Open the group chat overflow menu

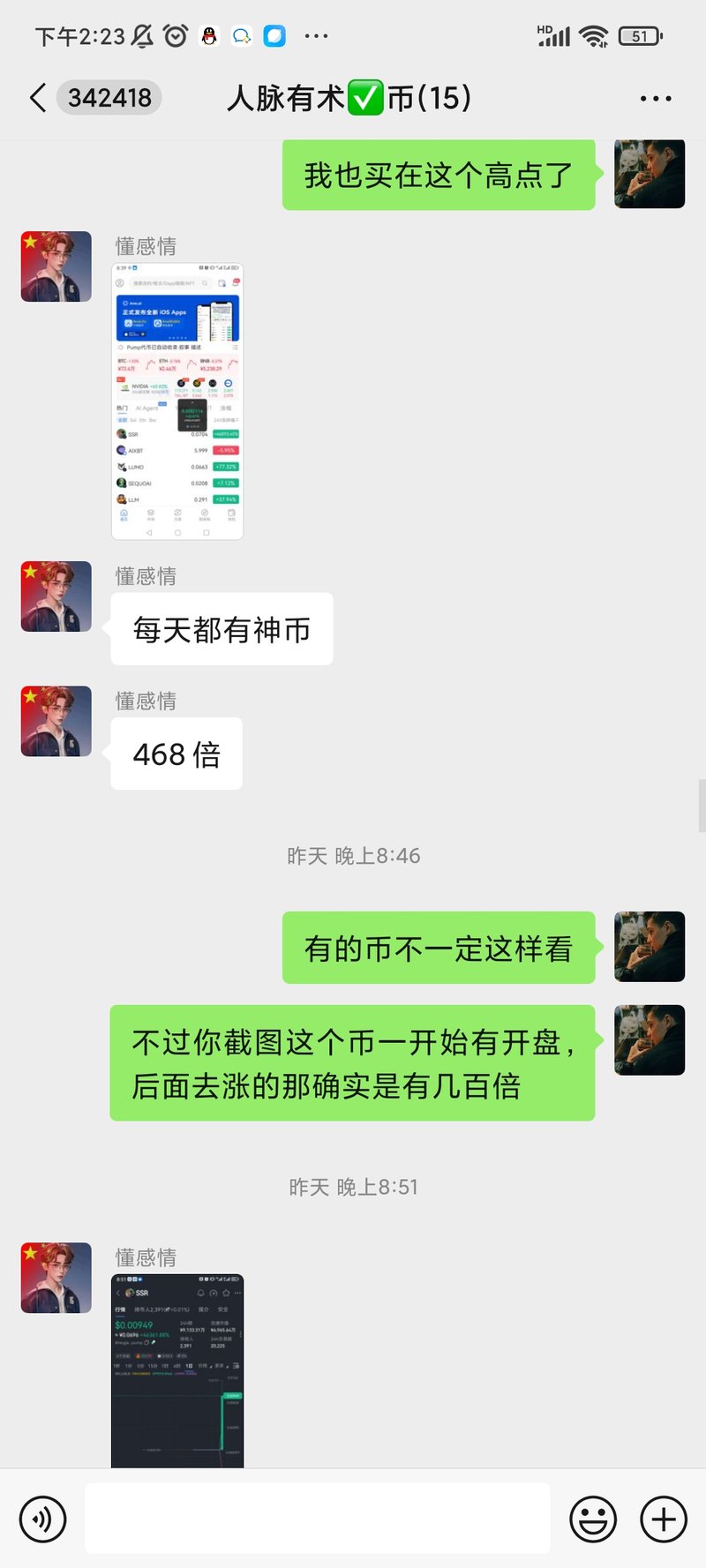(x=656, y=99)
